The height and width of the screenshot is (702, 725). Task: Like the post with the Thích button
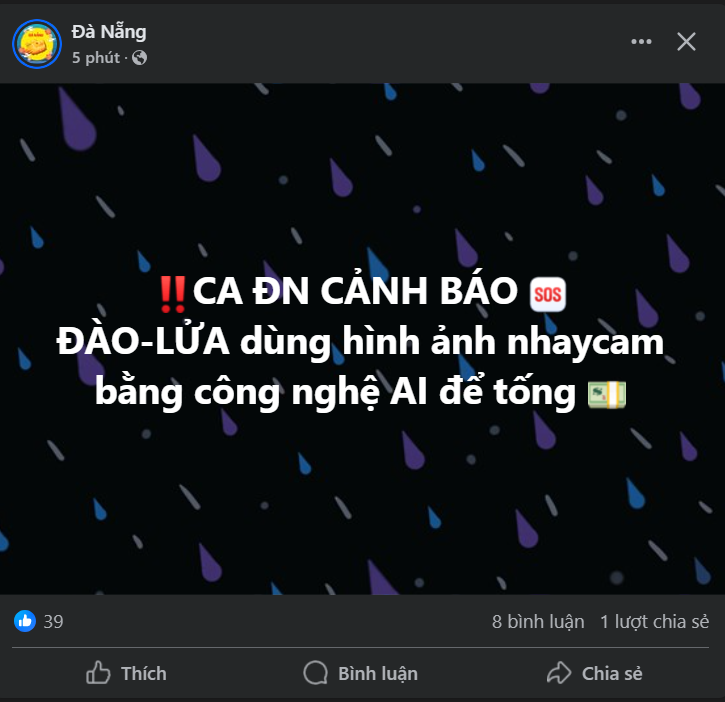coord(127,673)
